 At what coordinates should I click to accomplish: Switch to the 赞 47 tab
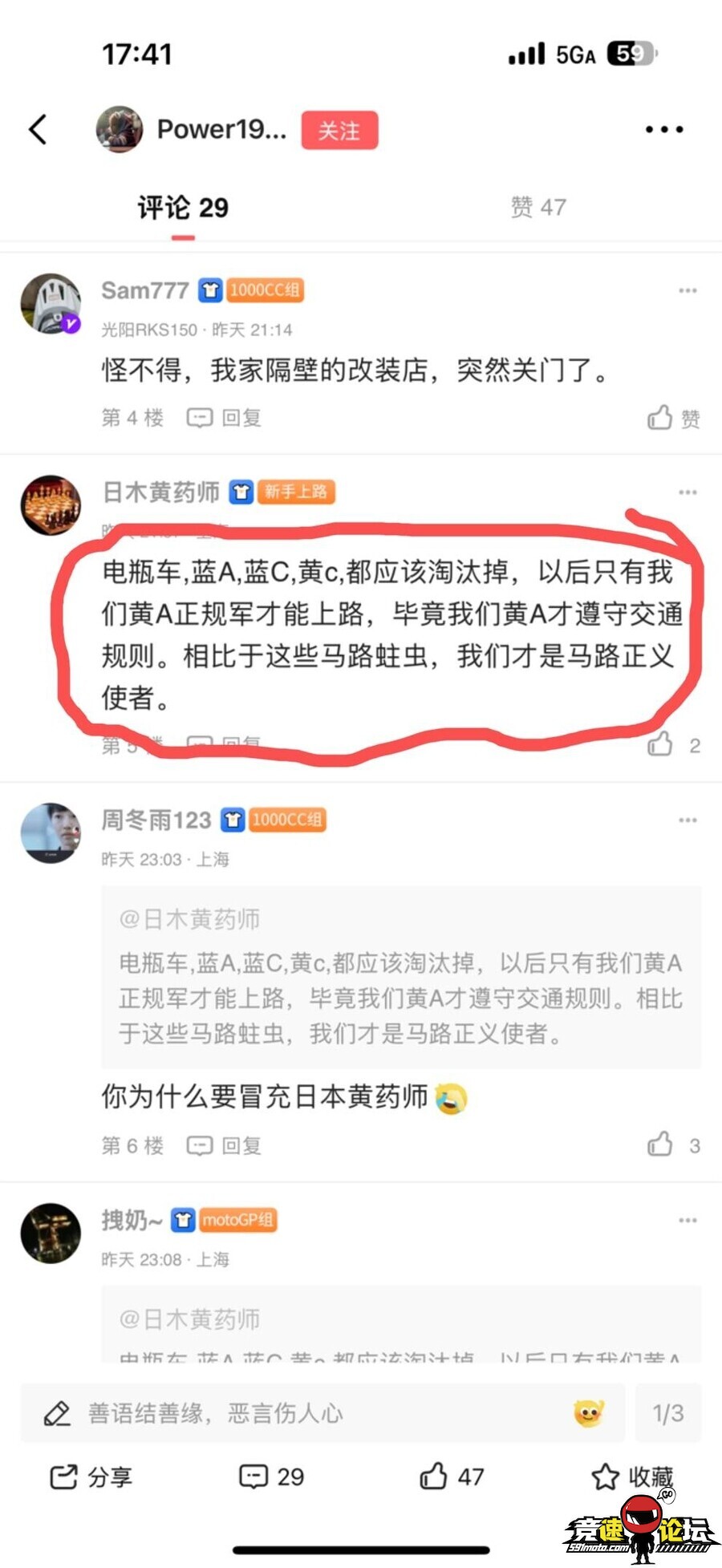[538, 207]
